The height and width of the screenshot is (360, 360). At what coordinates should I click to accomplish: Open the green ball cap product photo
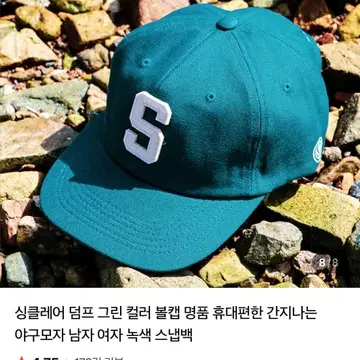180,144
